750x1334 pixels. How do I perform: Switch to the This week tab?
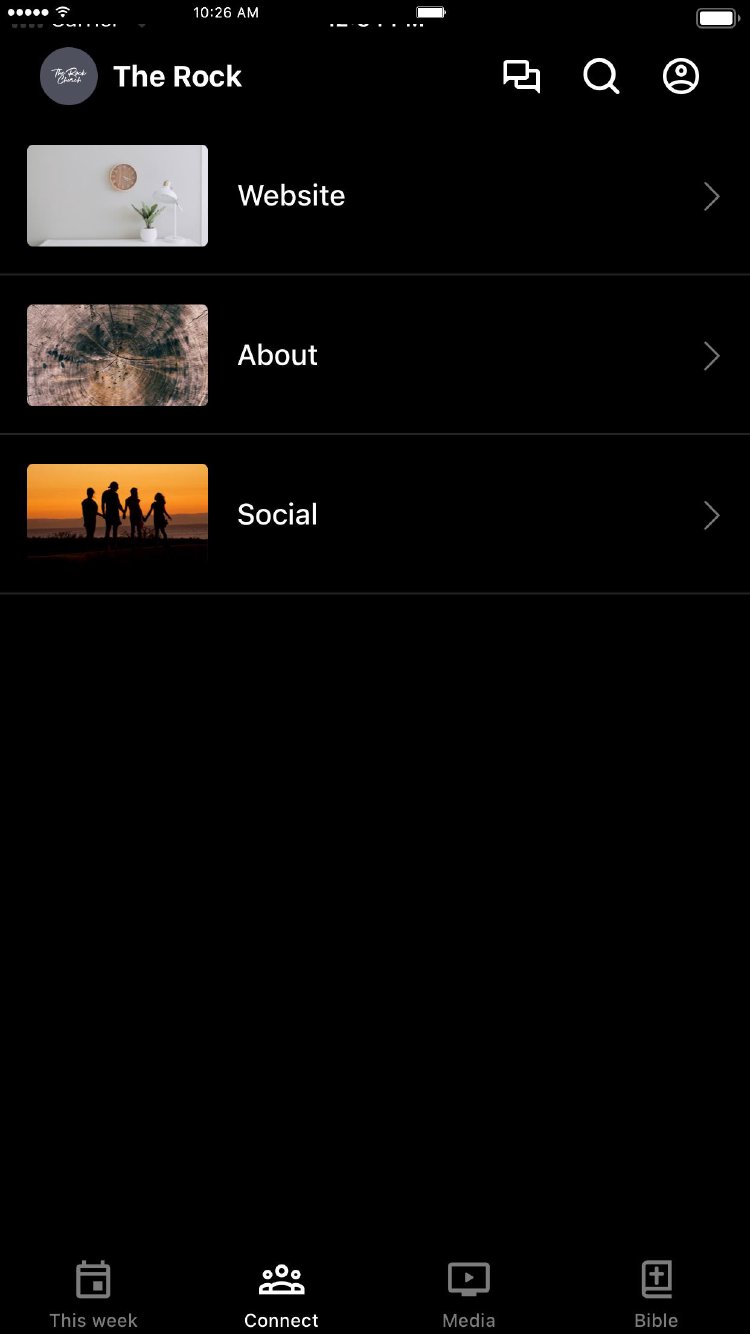point(93,1294)
